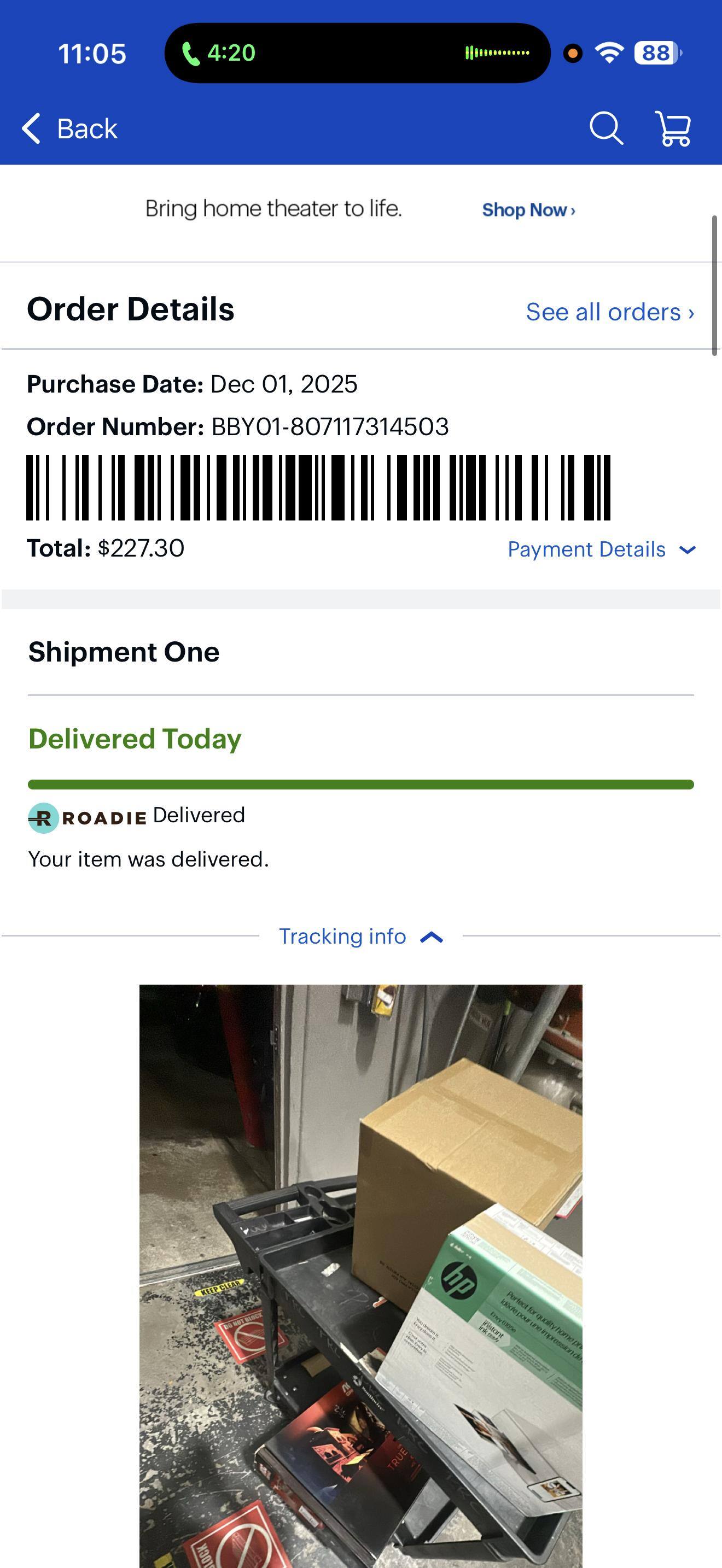
Task: Tap the orange privacy dot indicator
Action: [573, 54]
